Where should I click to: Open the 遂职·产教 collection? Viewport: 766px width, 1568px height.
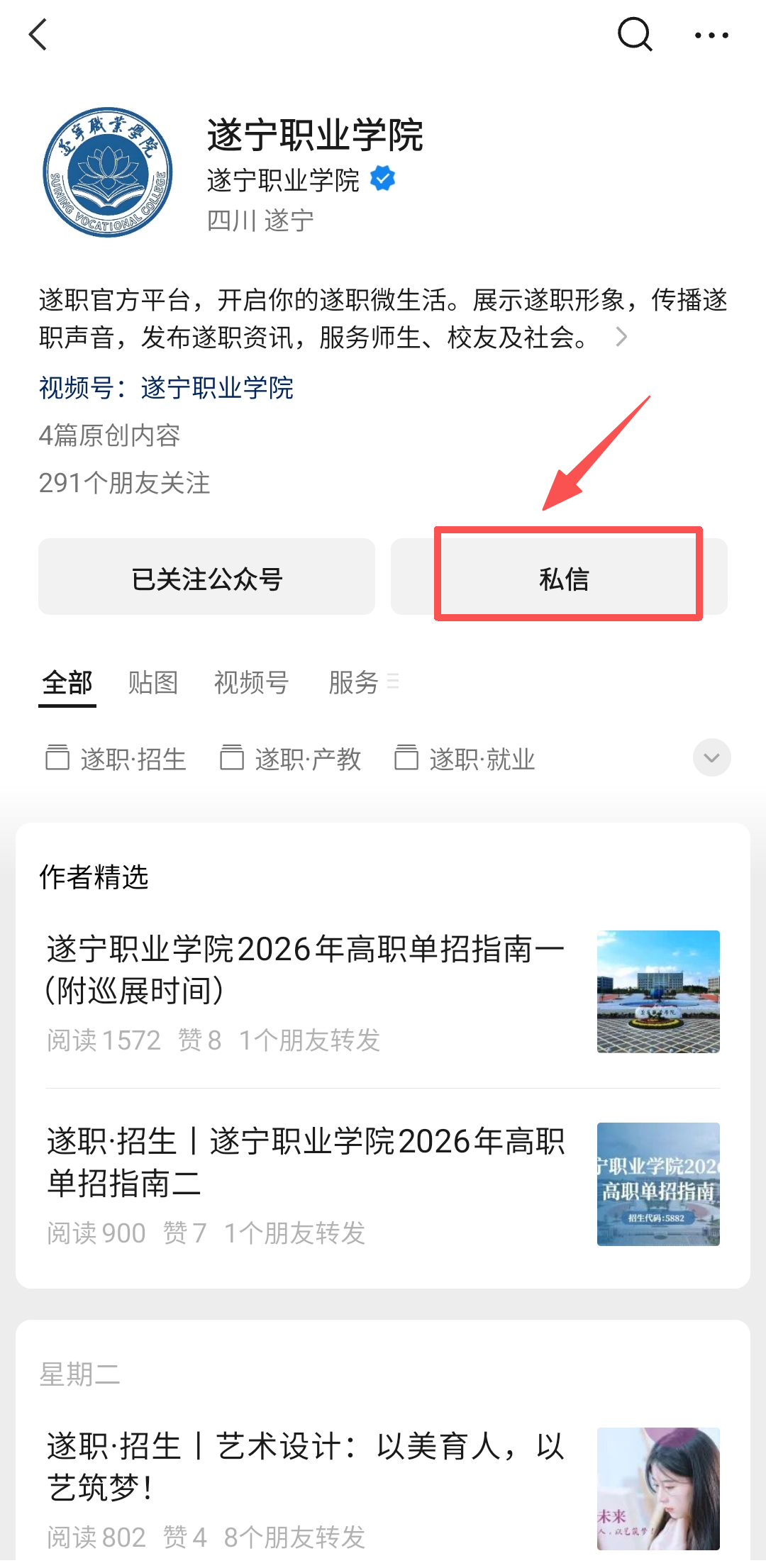(x=291, y=759)
